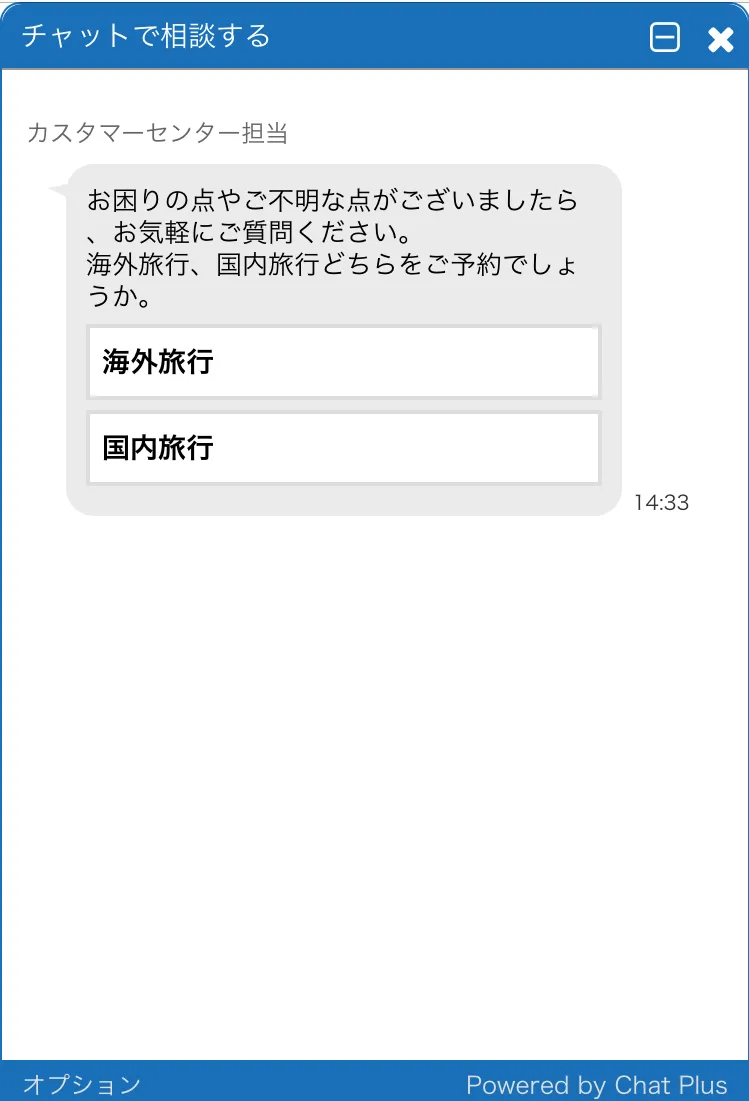Close the chat window
The height and width of the screenshot is (1101, 749).
[x=720, y=39]
